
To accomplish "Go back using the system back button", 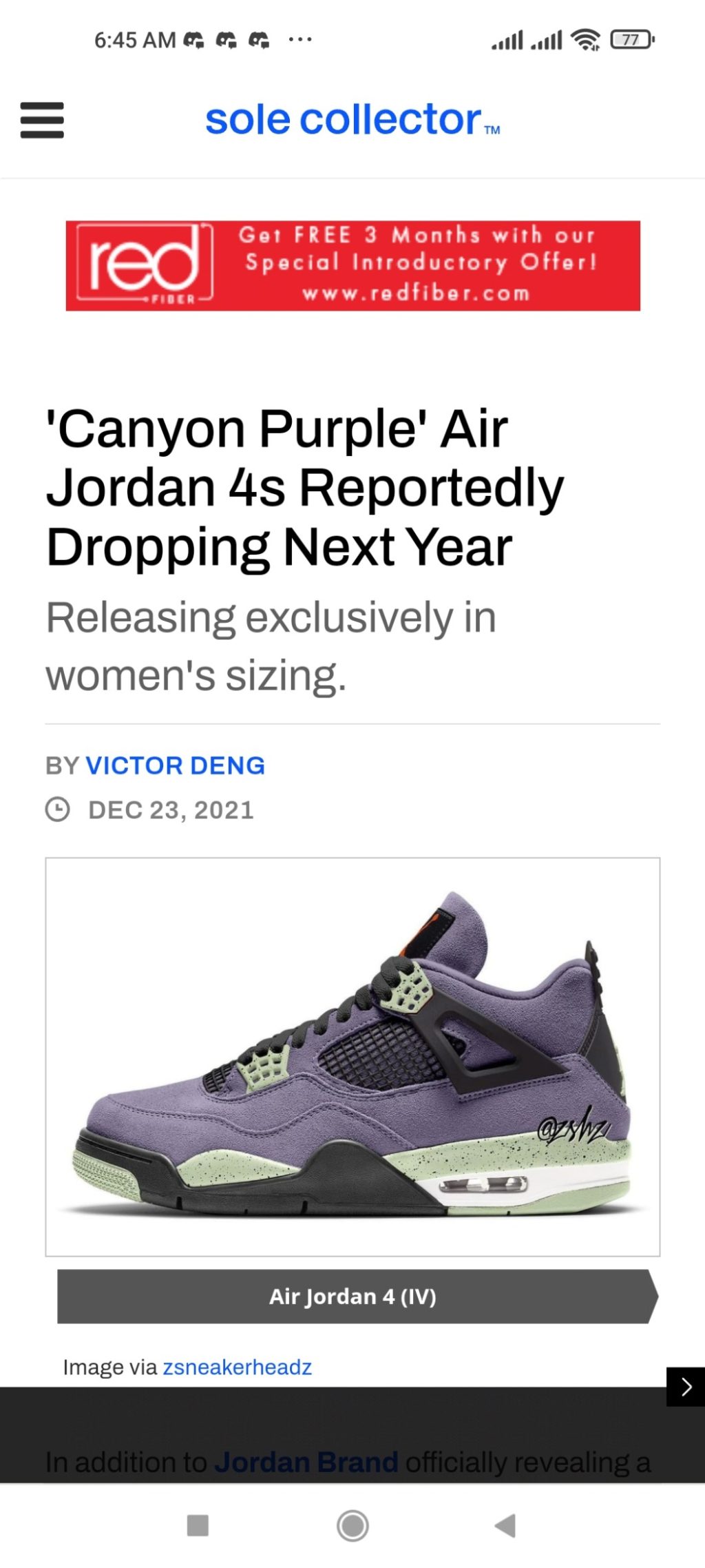I will pyautogui.click(x=505, y=1525).
